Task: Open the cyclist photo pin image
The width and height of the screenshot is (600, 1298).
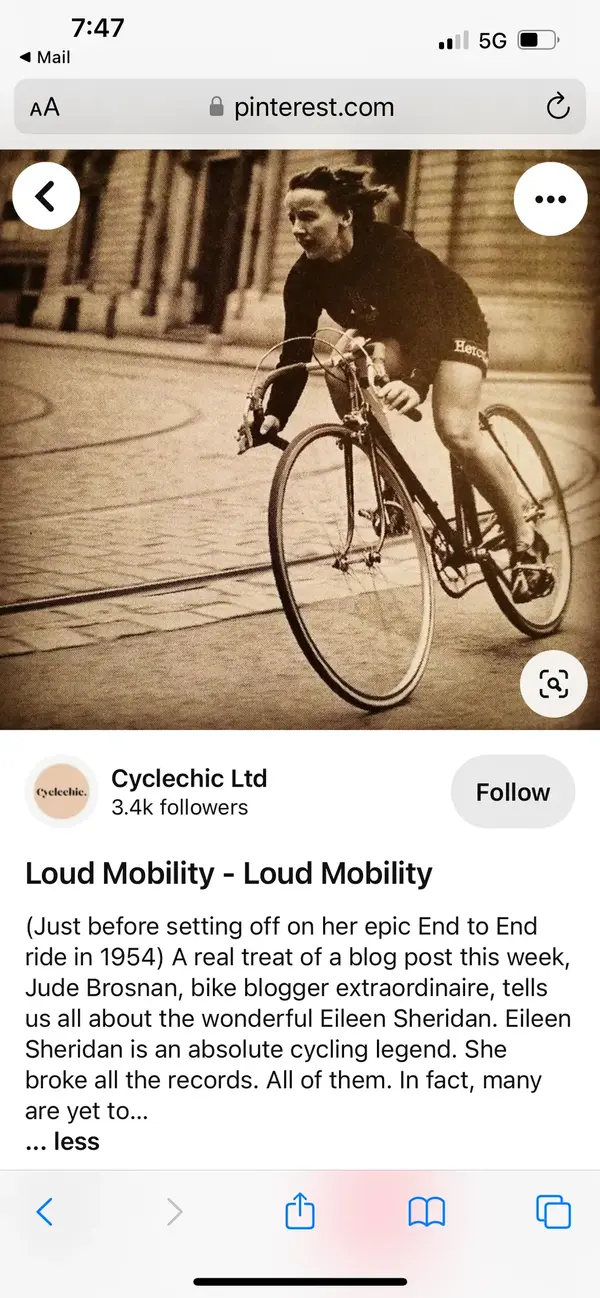Action: (x=300, y=440)
